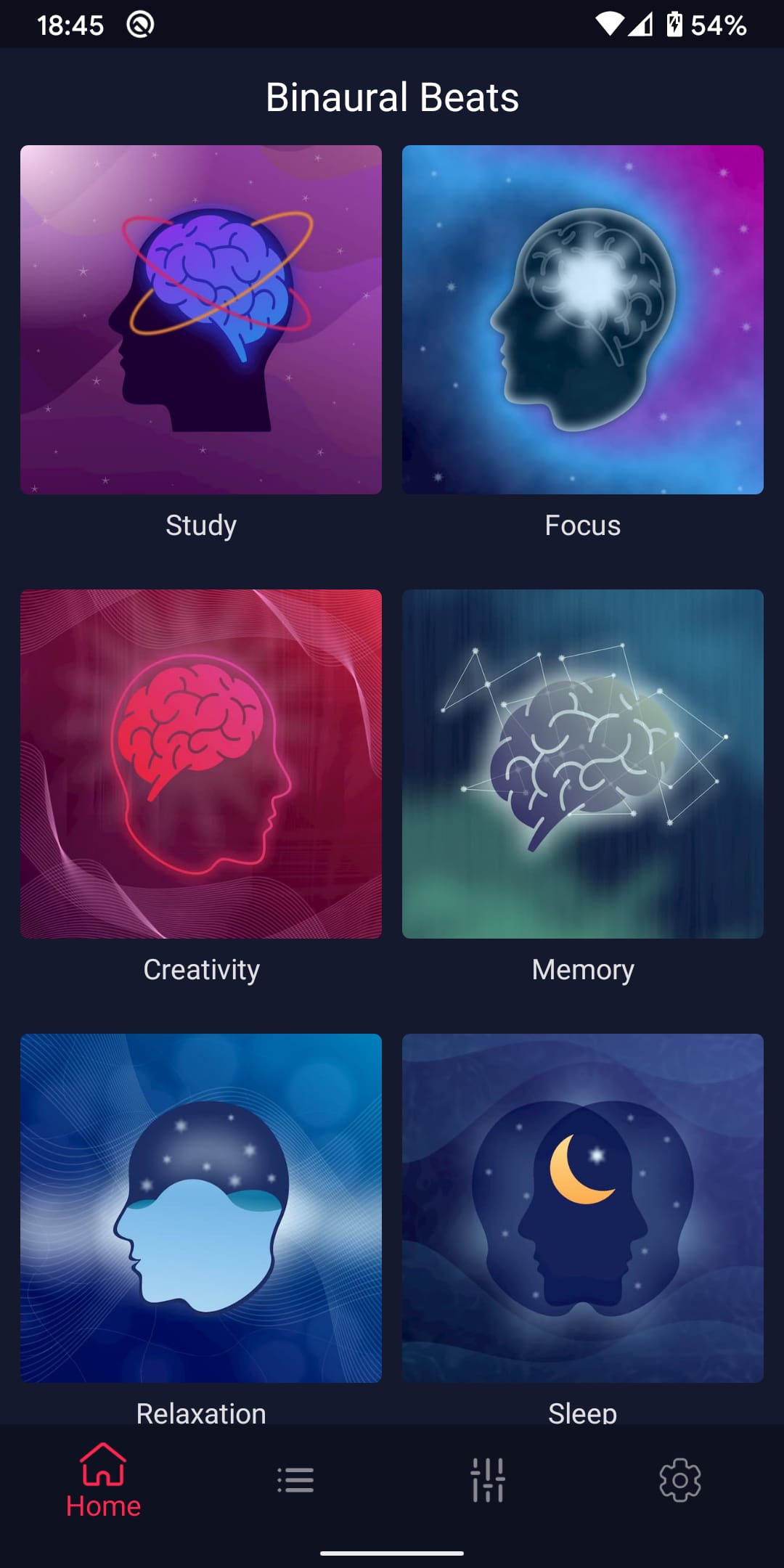This screenshot has width=784, height=1568.
Task: Open the Memory network brain image
Action: click(581, 764)
